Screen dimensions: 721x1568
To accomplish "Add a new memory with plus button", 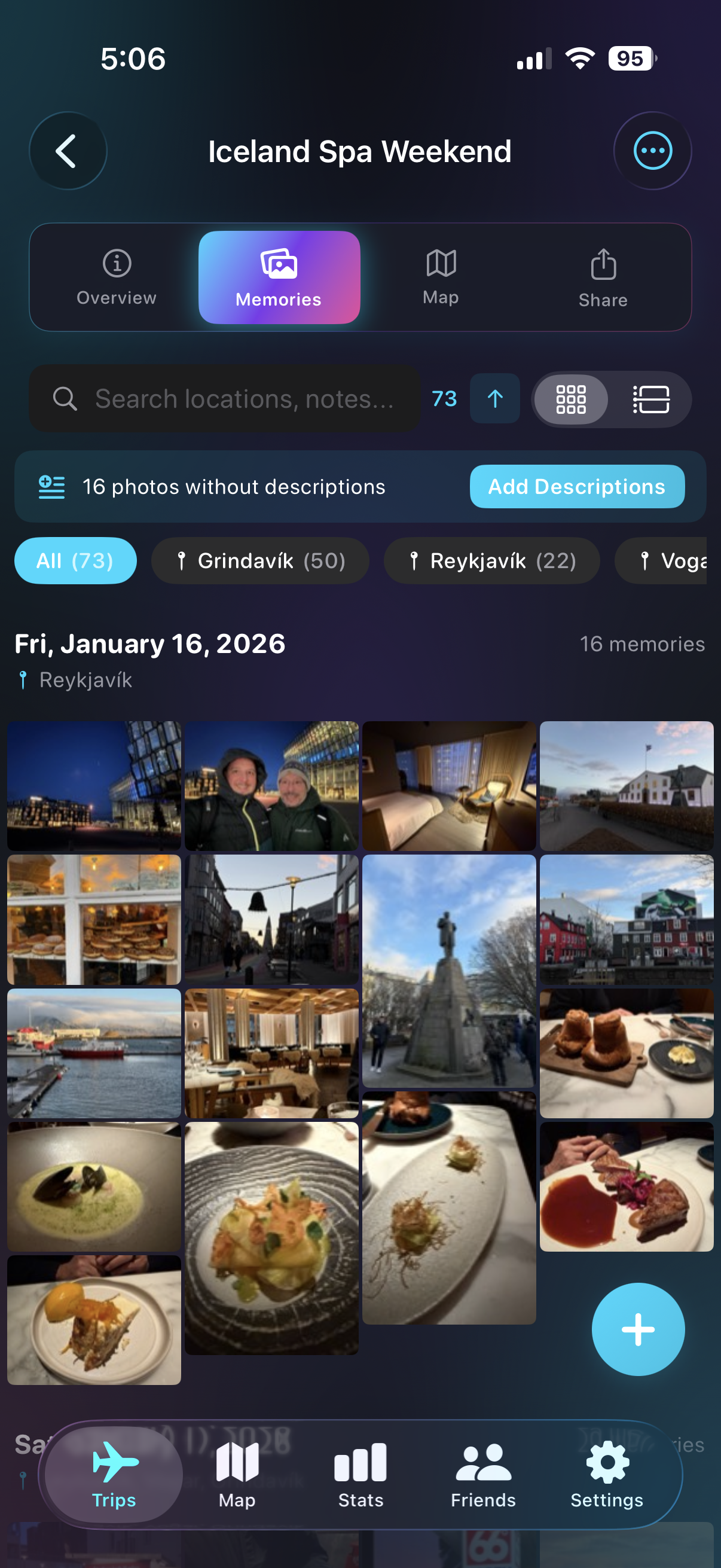I will pos(638,1329).
